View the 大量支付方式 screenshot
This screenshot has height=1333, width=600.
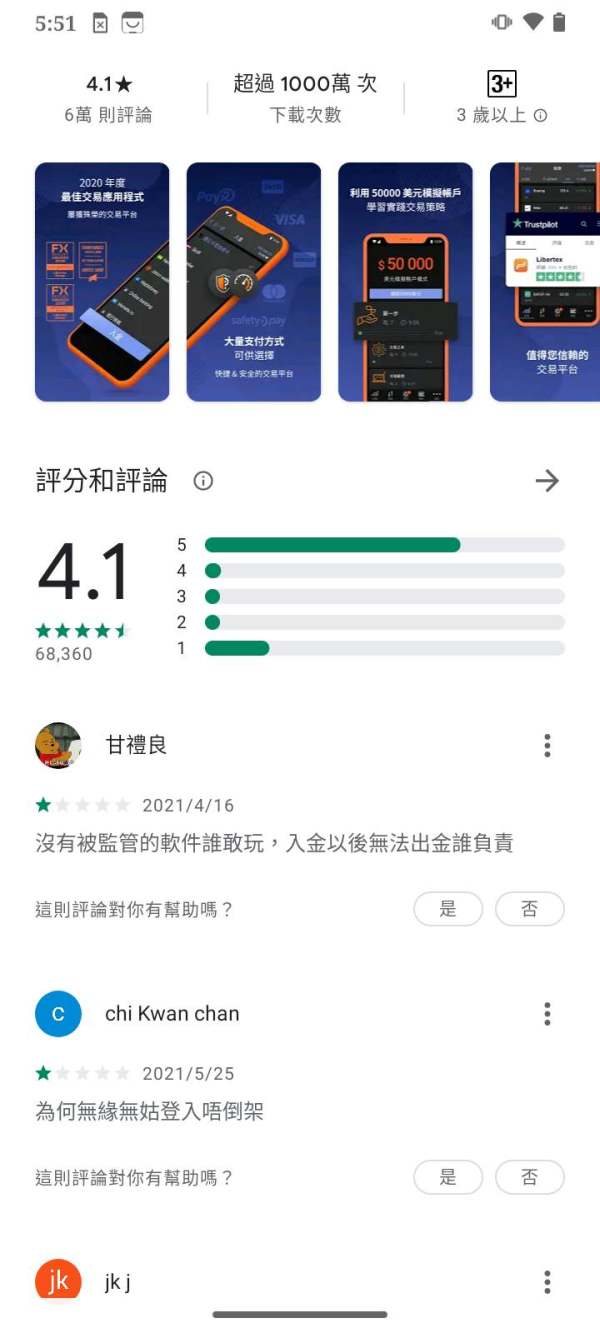point(254,282)
